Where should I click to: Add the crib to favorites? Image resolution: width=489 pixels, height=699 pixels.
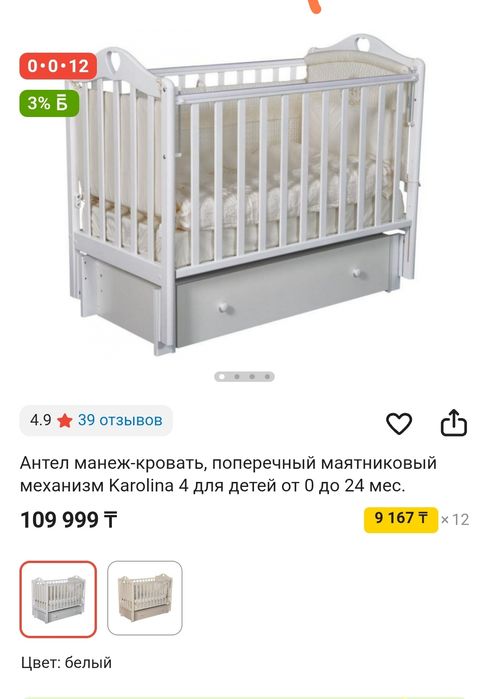tap(399, 423)
